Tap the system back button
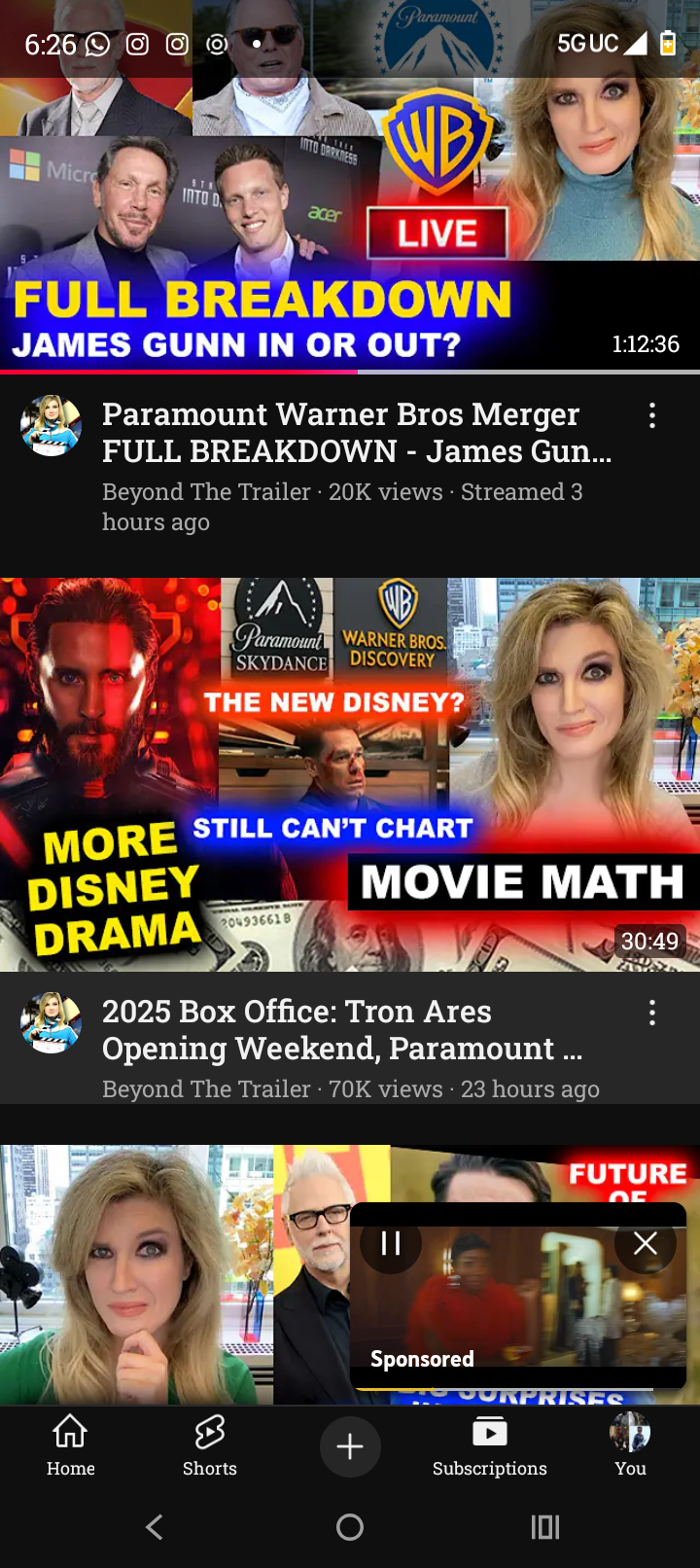This screenshot has height=1568, width=700. coord(154,1527)
